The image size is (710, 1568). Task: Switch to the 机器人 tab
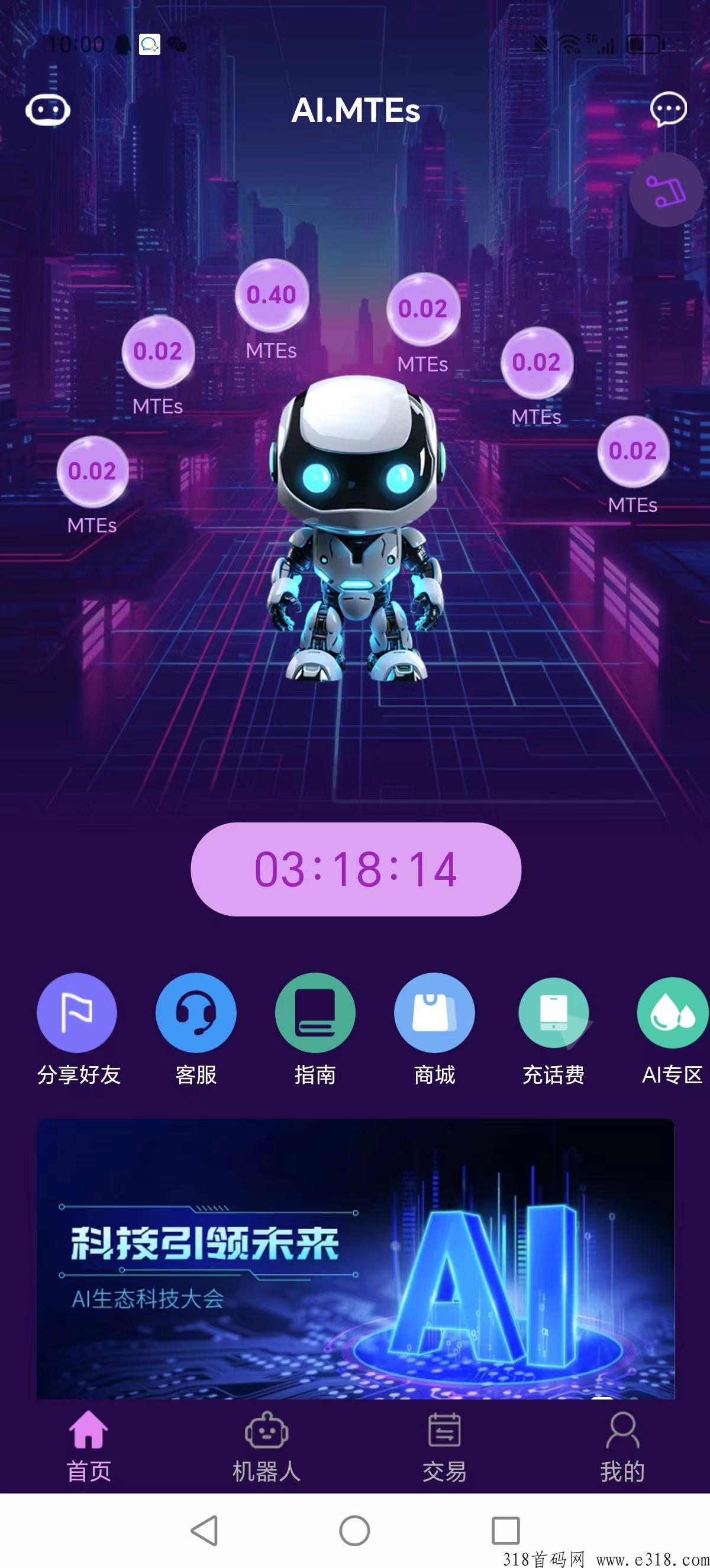266,1447
